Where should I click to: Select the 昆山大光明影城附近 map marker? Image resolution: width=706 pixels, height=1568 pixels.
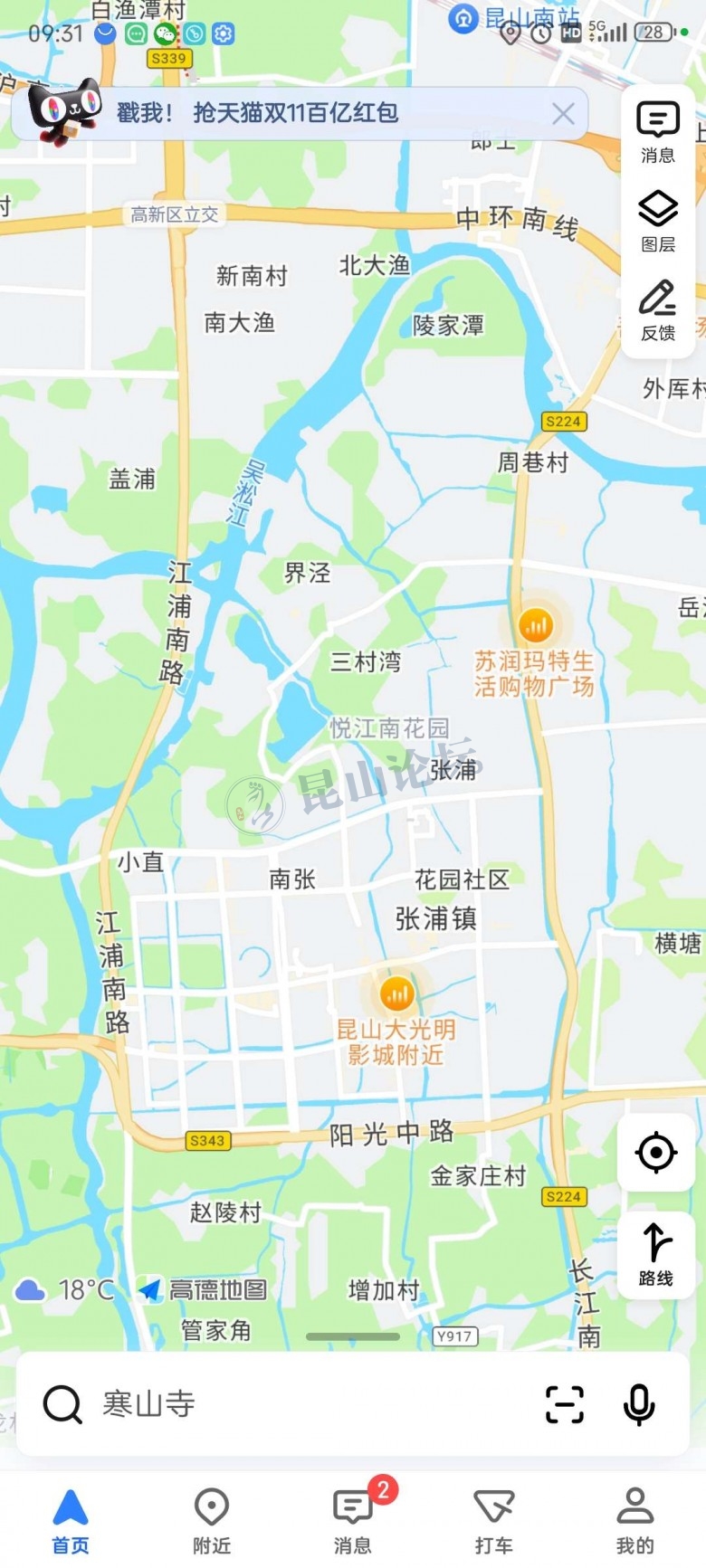[x=396, y=994]
